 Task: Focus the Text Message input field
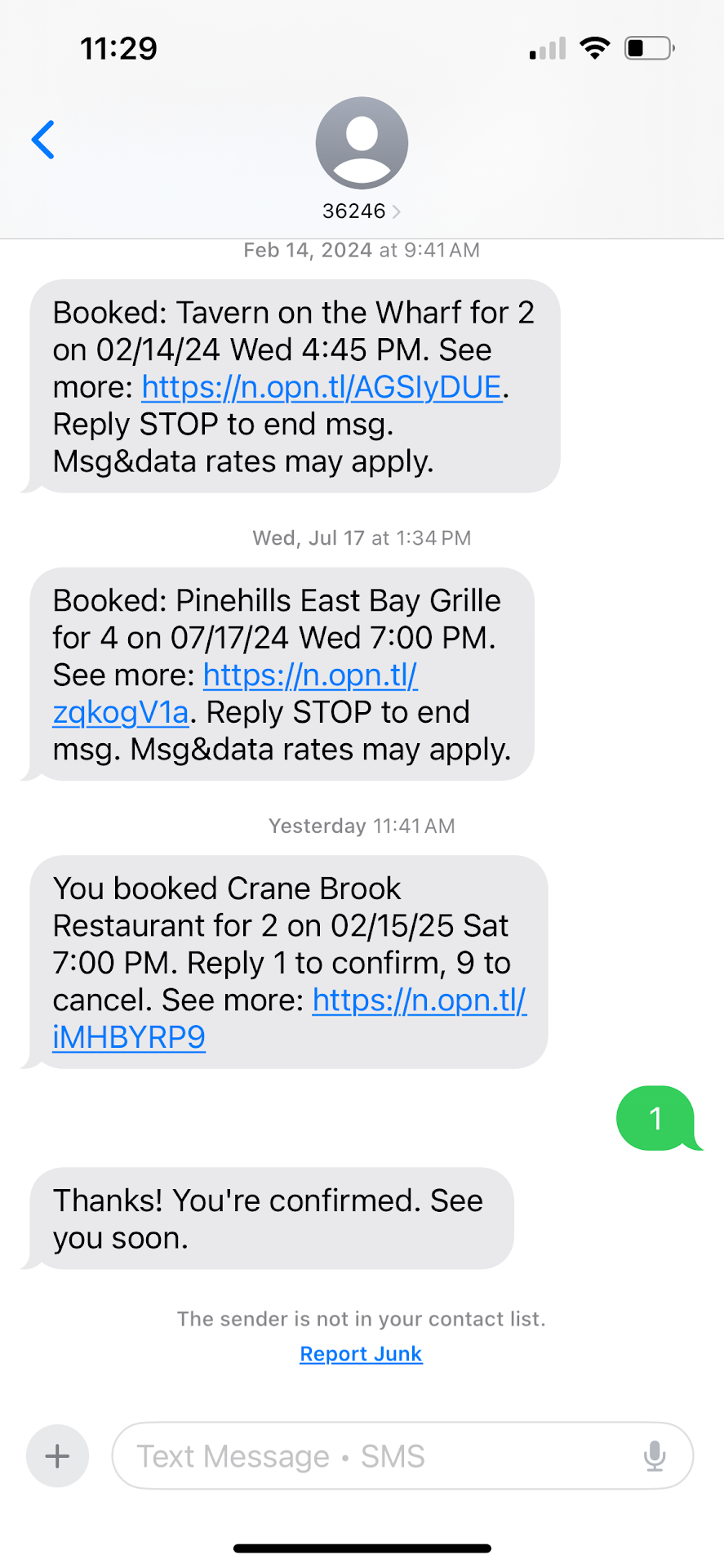tap(375, 1456)
